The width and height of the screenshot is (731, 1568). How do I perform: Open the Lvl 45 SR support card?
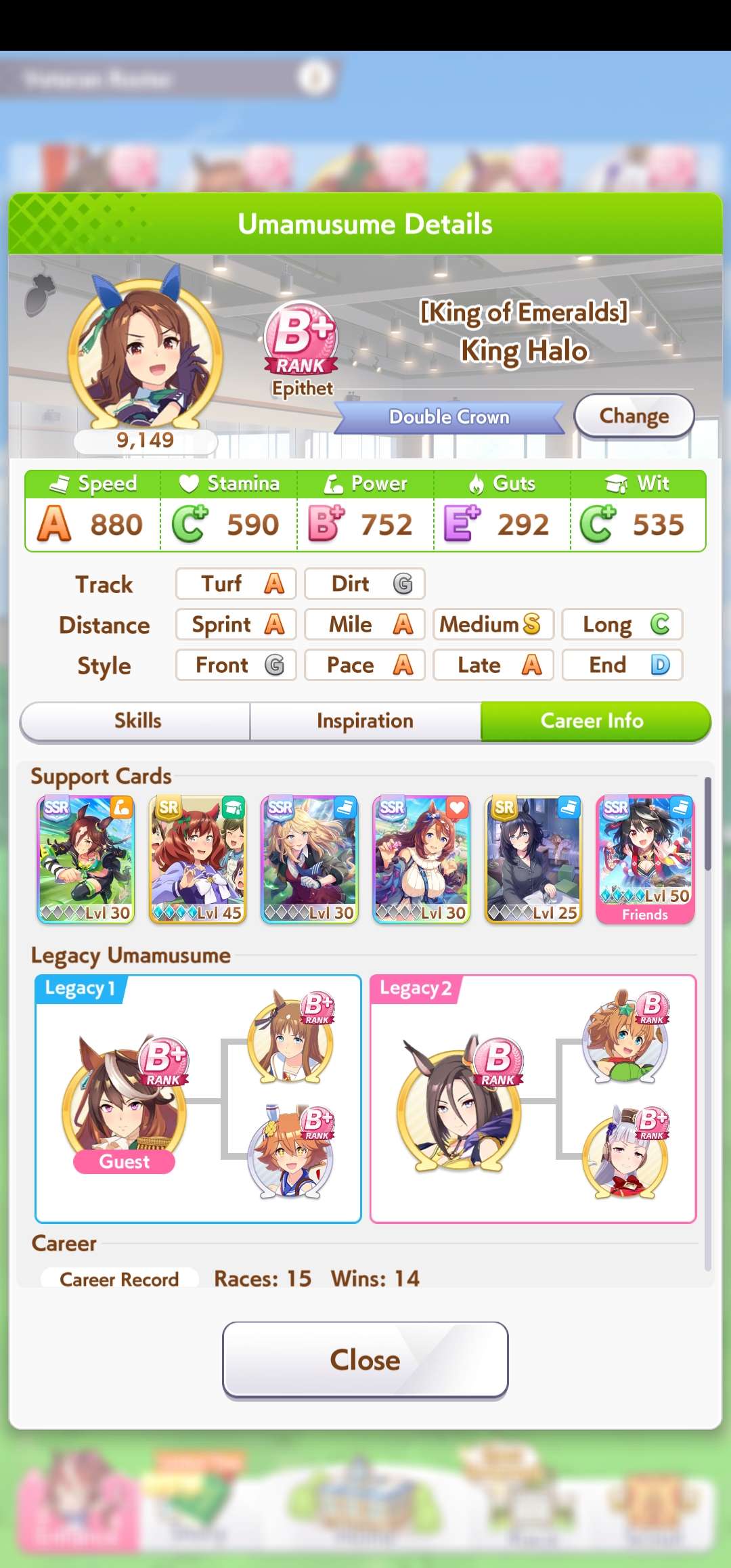tap(198, 858)
